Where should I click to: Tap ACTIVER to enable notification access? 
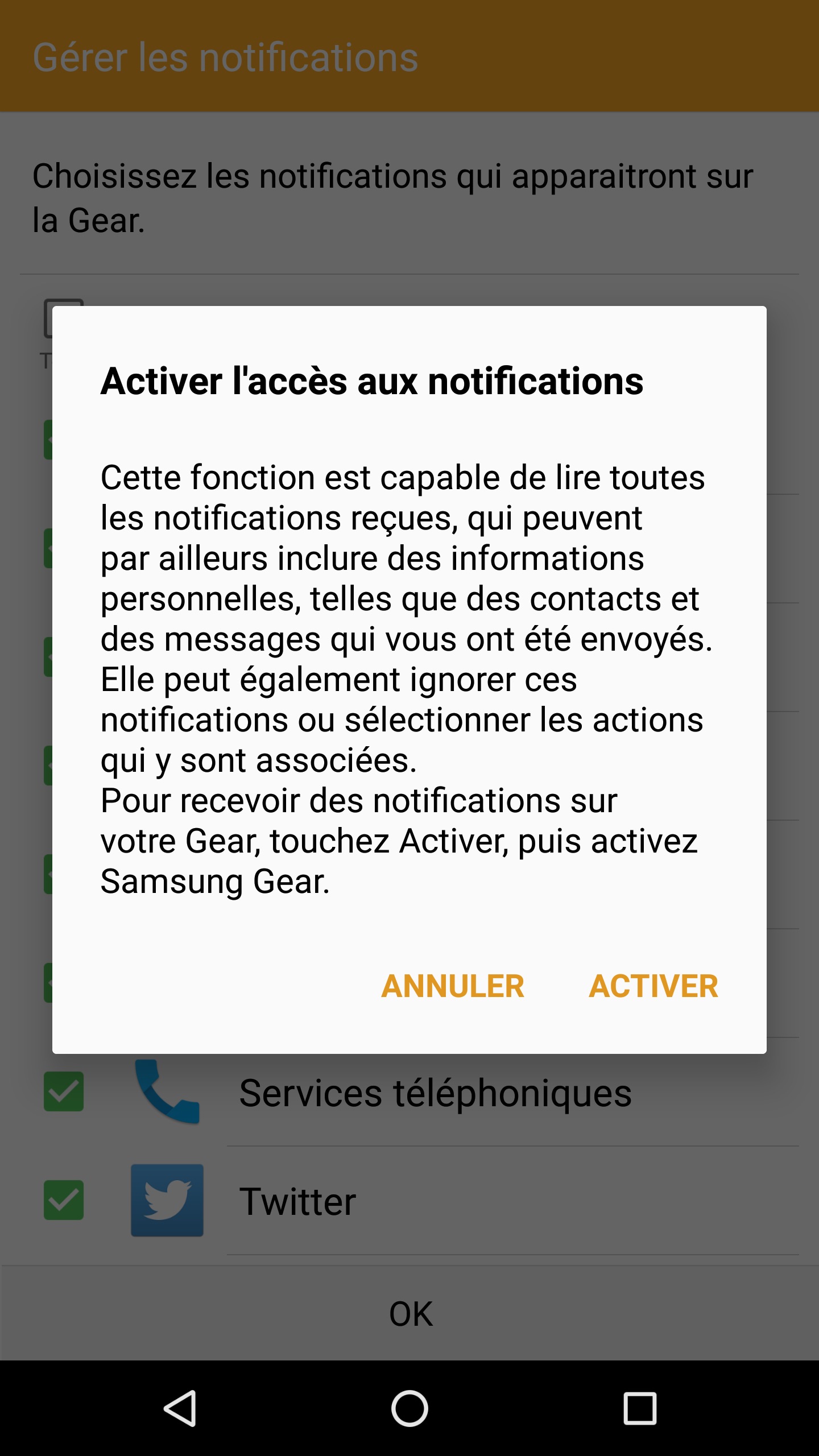tap(653, 986)
